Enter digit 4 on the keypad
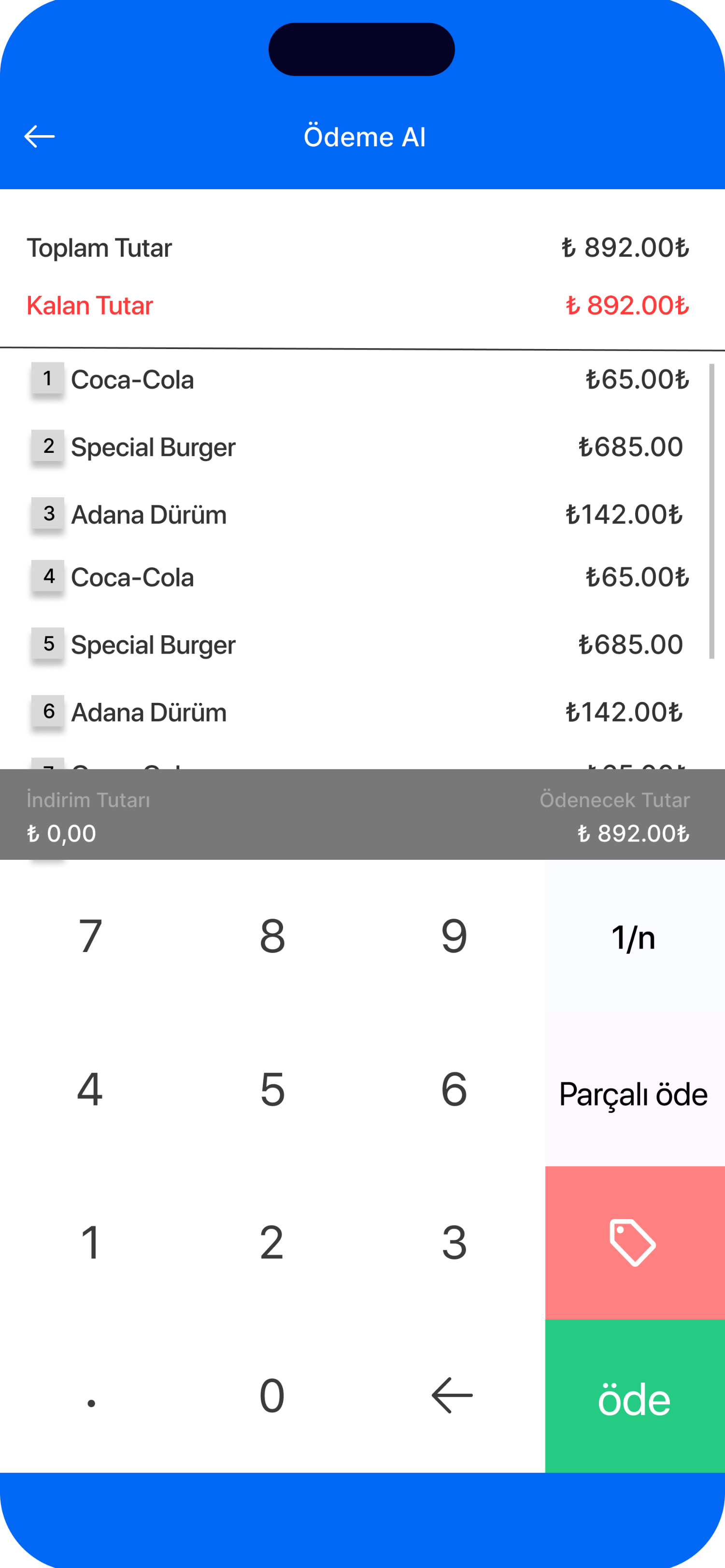725x1568 pixels. [91, 1090]
